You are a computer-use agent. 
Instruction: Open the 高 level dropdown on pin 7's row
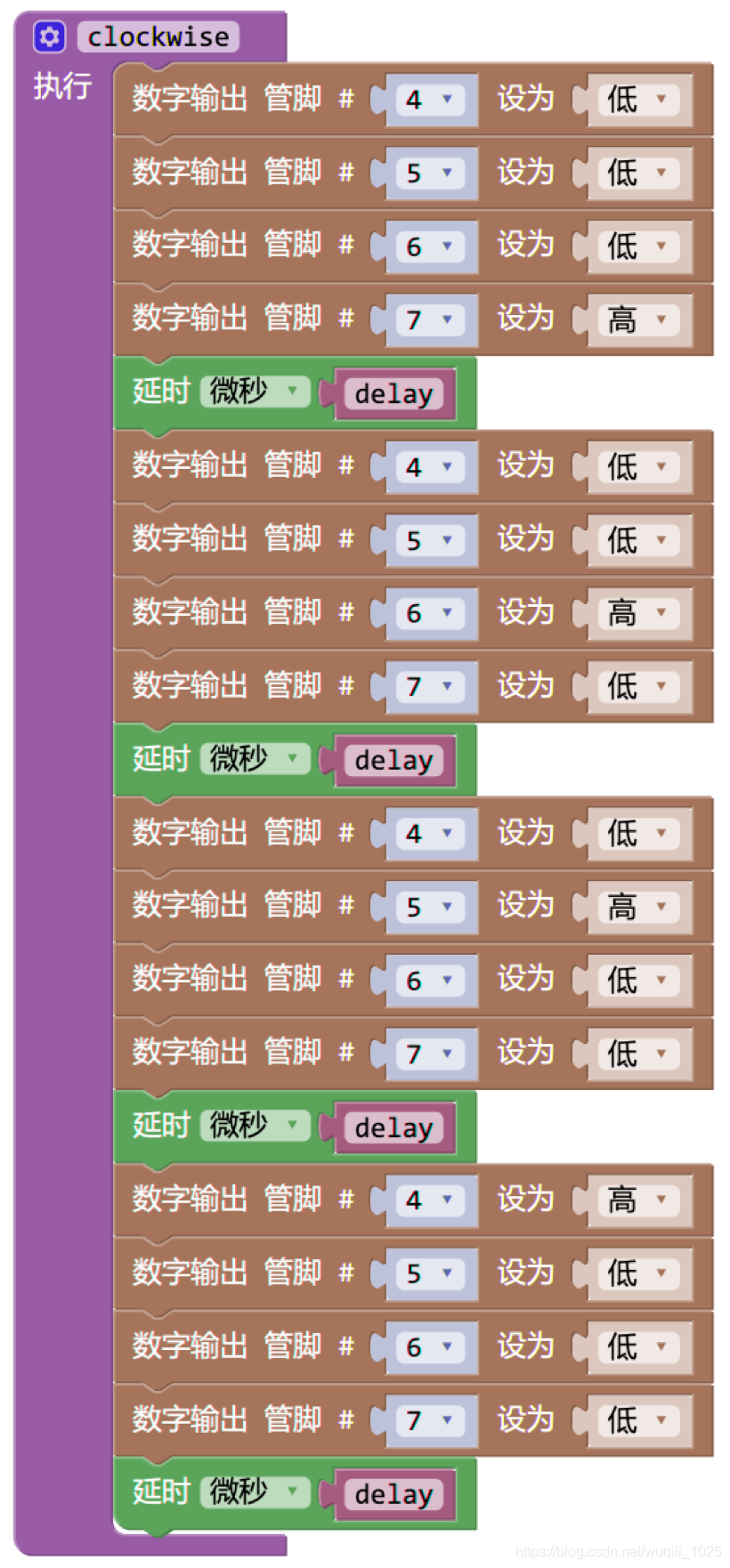[x=637, y=319]
